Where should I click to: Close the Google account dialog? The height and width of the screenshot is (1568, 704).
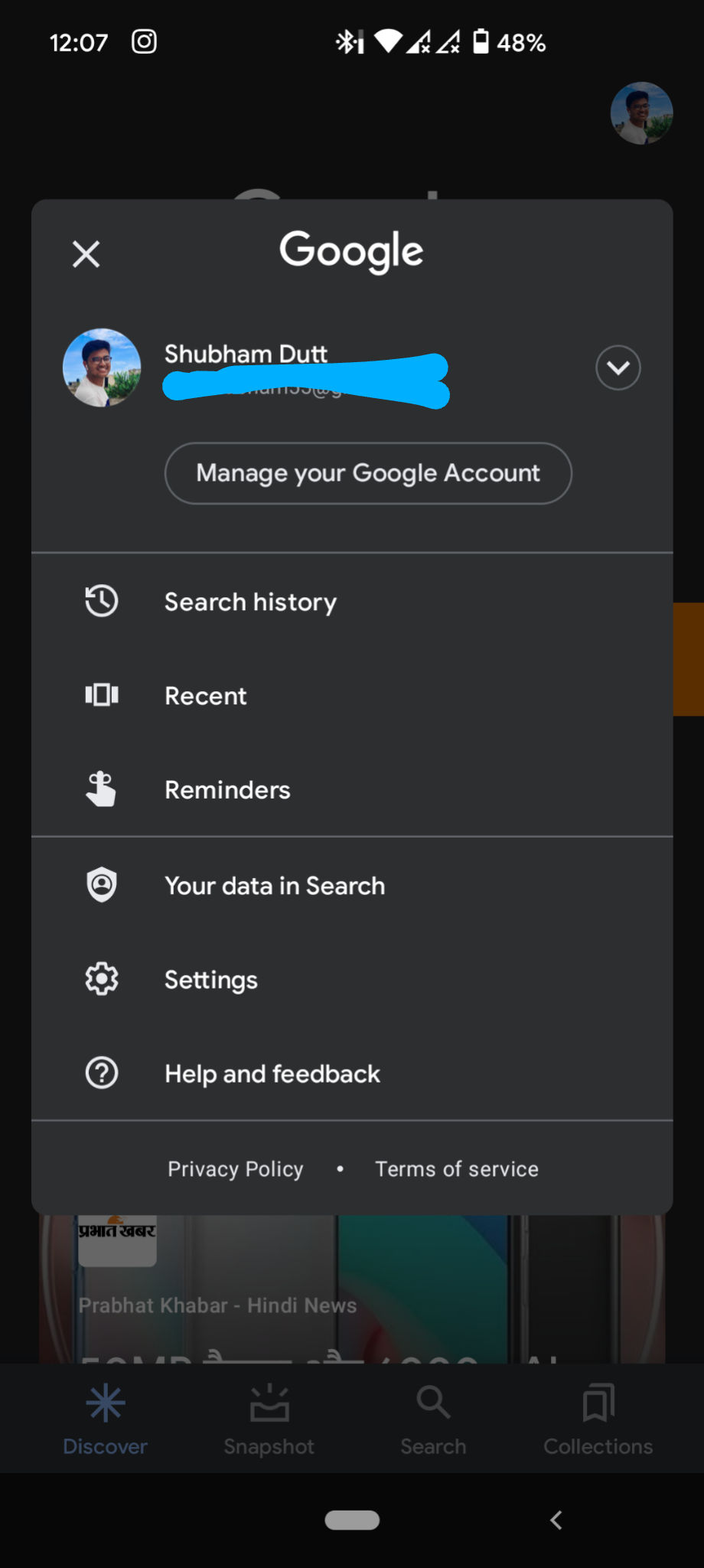point(86,254)
